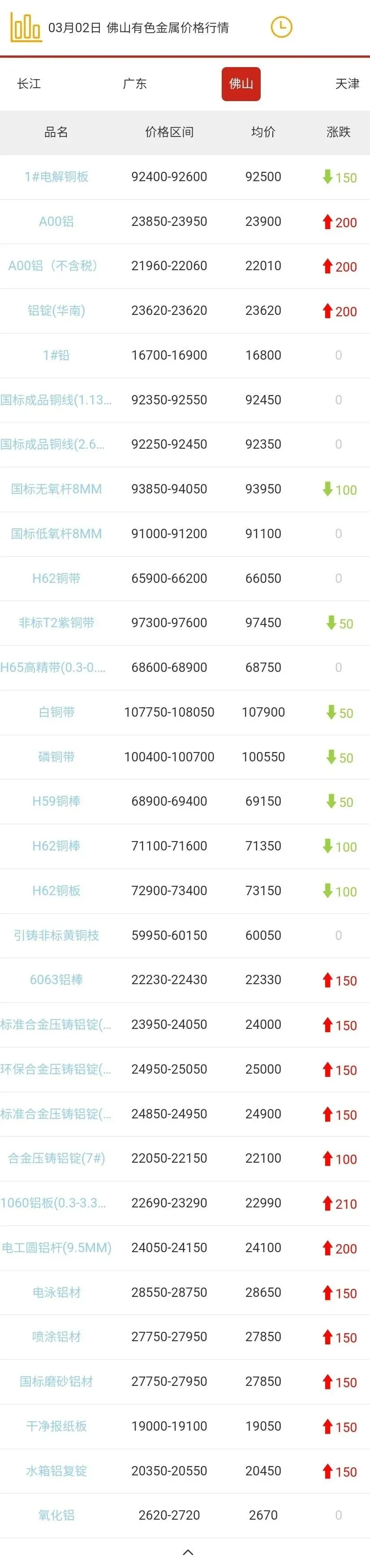
Task: Open the 磷铜带 item link
Action: pos(56,756)
